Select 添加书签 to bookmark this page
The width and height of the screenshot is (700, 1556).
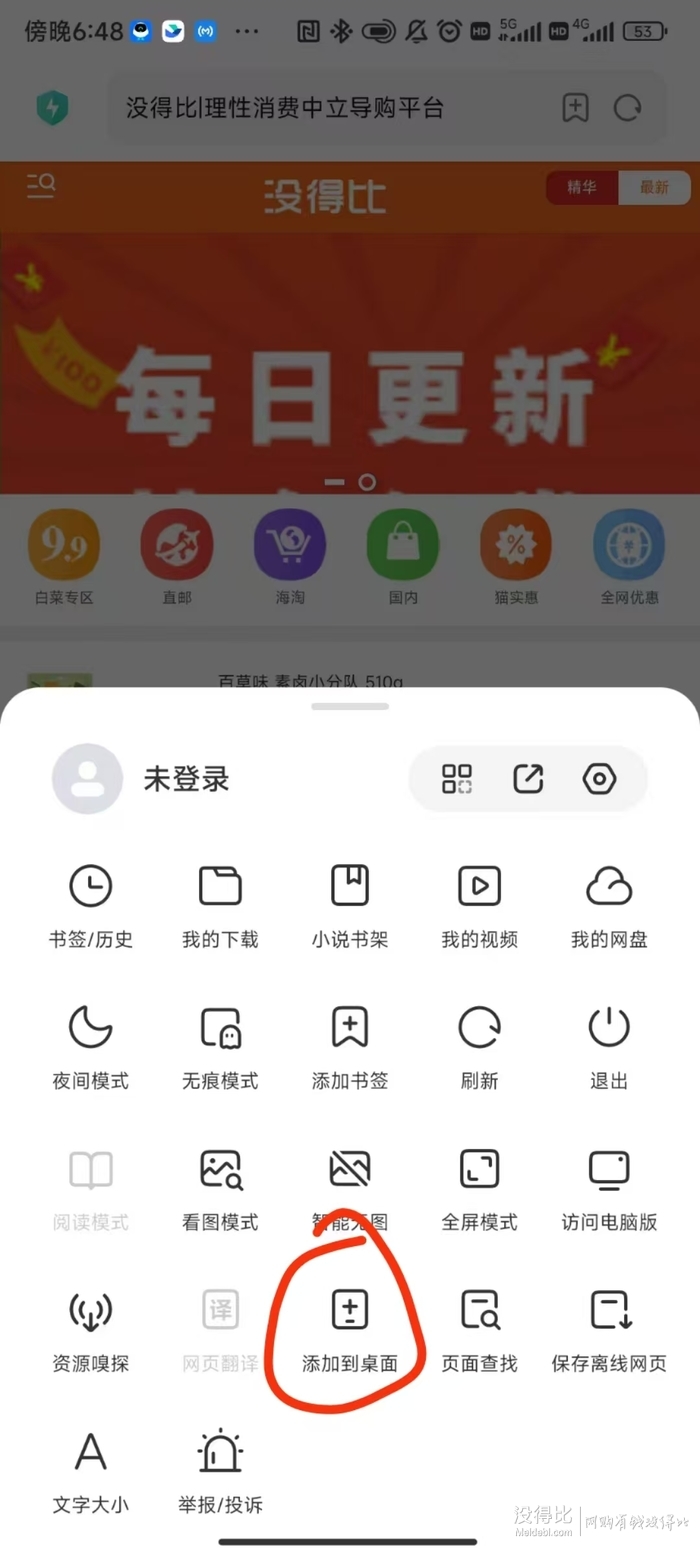coord(350,1047)
